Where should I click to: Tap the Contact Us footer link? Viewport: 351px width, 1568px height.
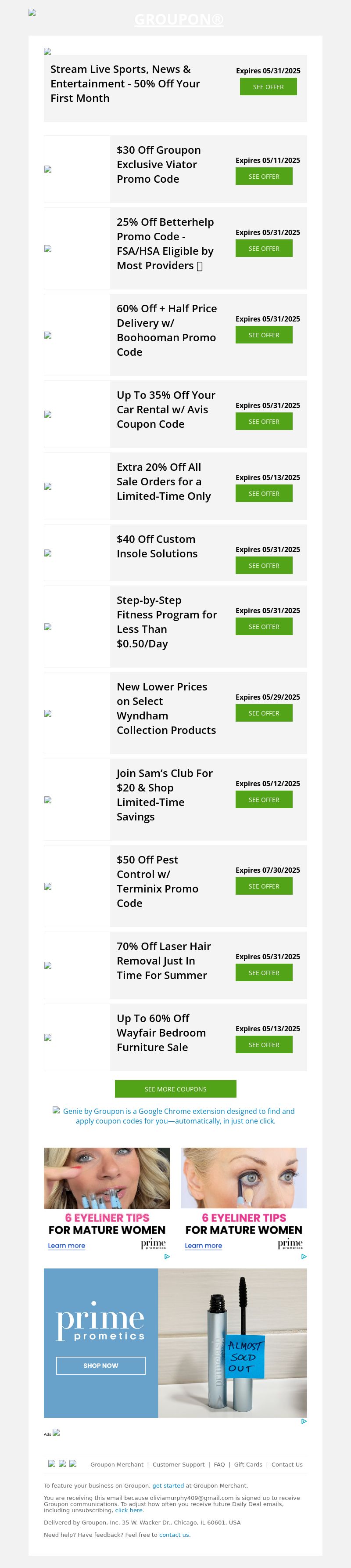[287, 1464]
